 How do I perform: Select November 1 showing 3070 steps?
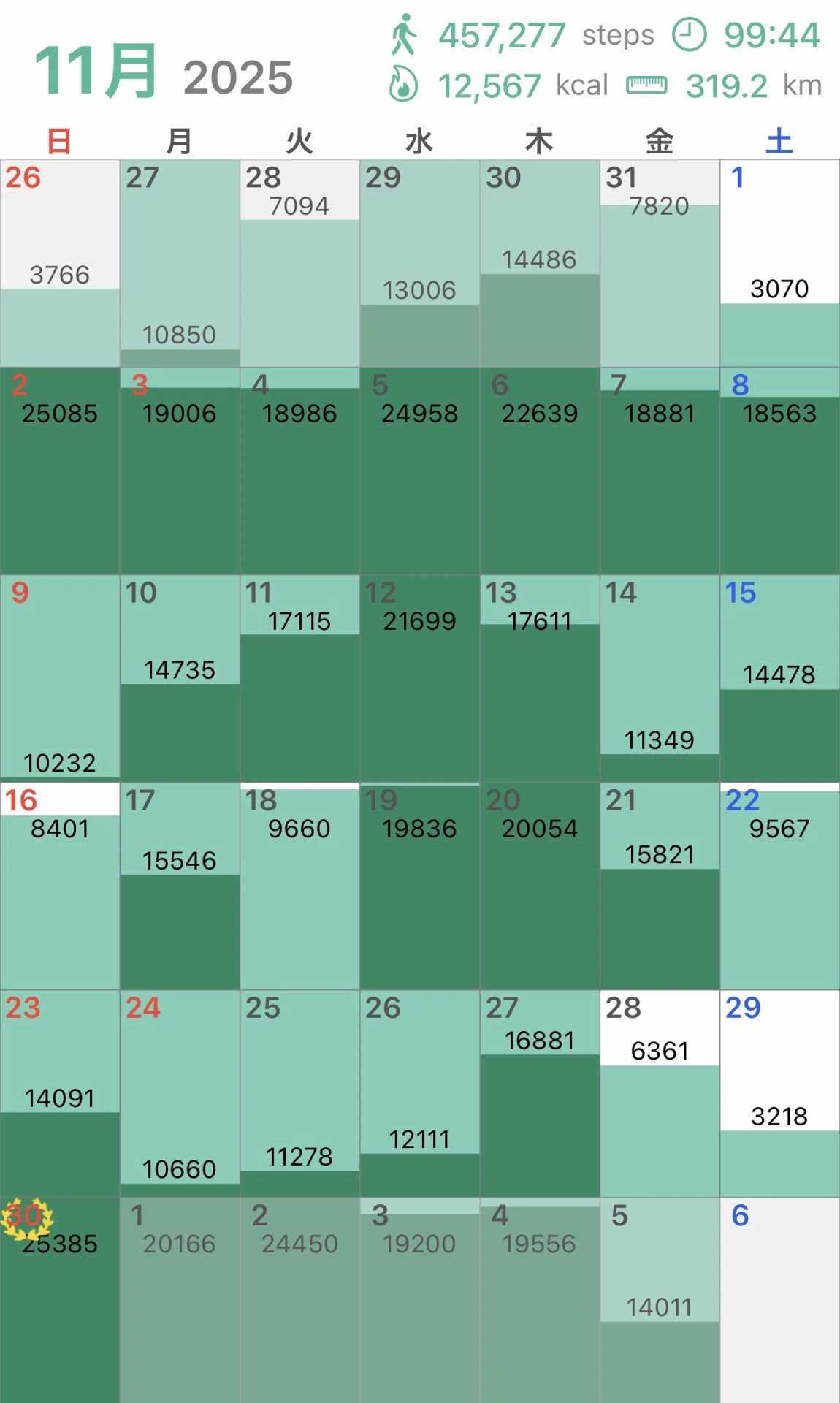(x=780, y=263)
